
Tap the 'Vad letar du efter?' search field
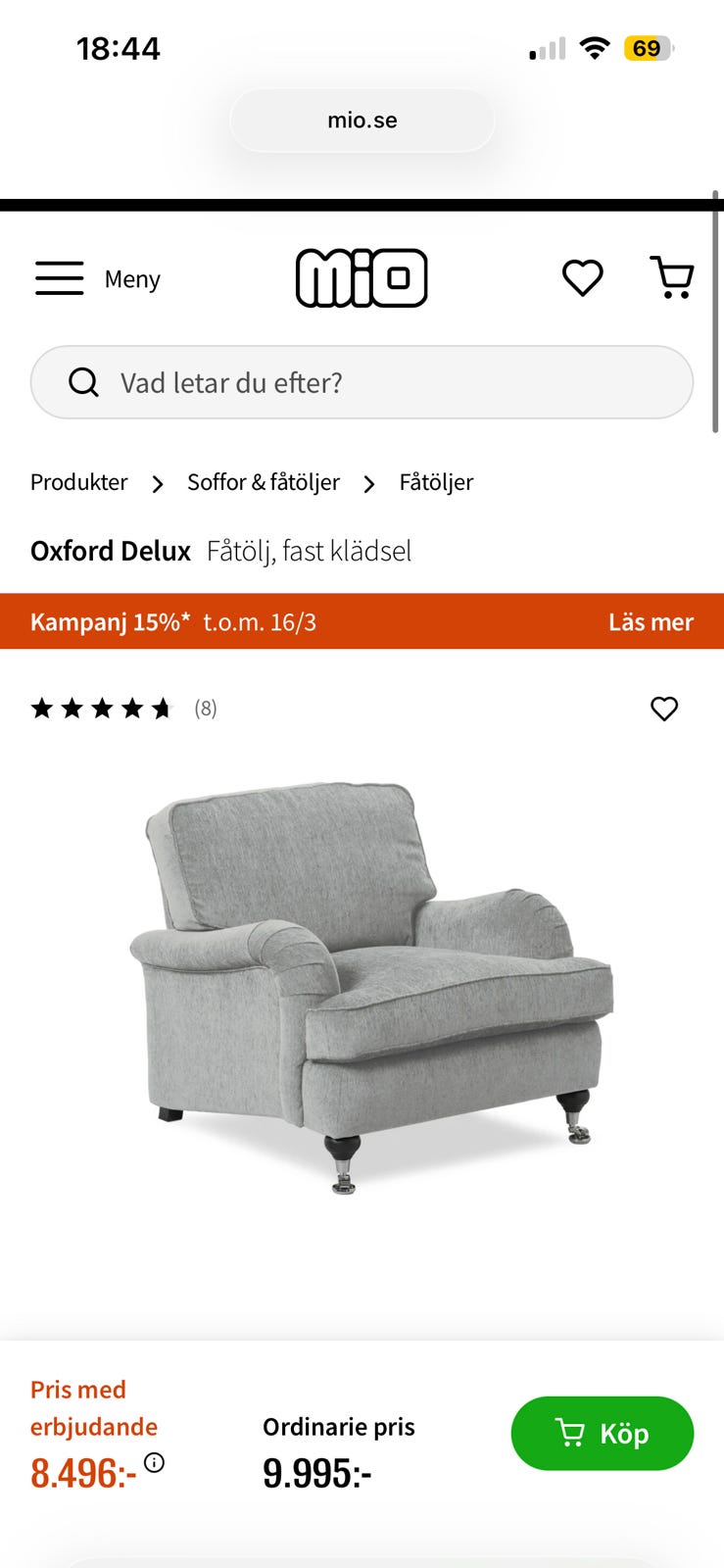point(362,382)
